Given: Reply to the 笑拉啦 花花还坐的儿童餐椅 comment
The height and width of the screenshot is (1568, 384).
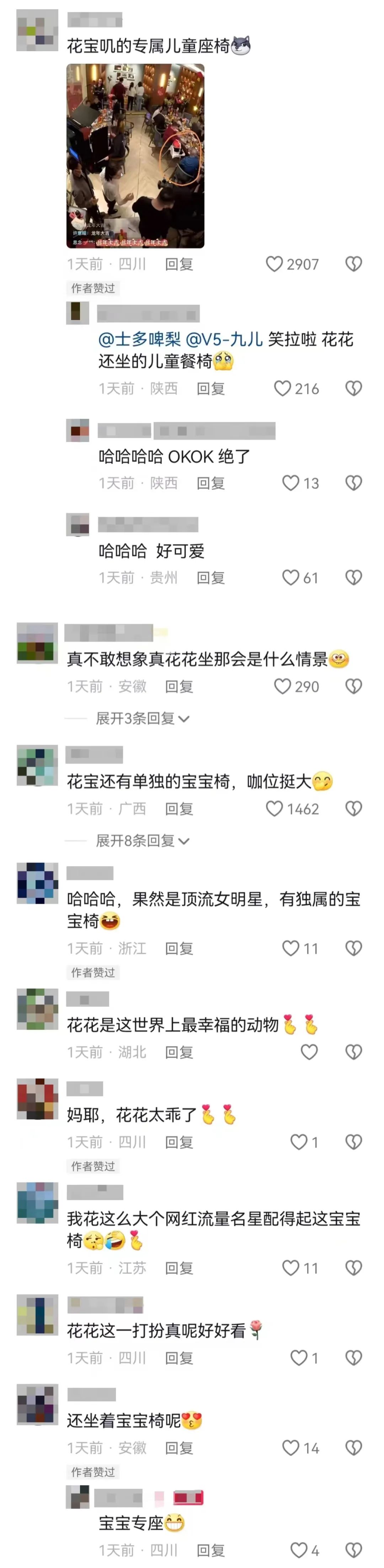Looking at the screenshot, I should (210, 388).
